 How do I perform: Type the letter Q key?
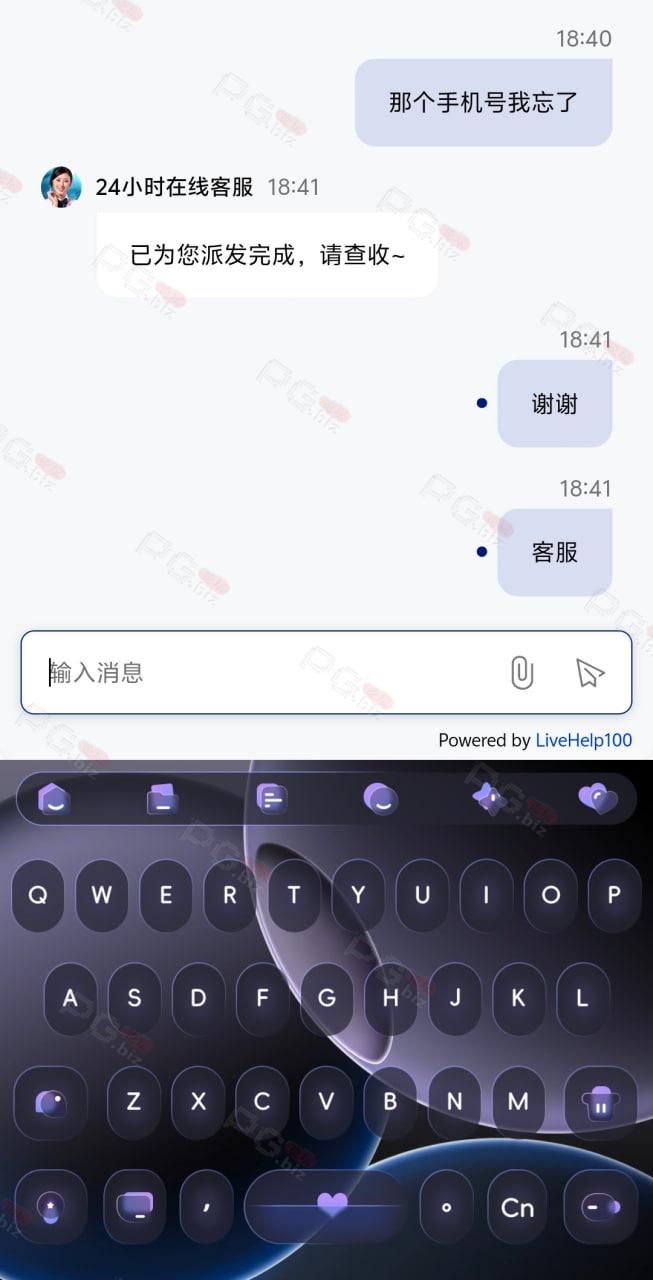(38, 895)
